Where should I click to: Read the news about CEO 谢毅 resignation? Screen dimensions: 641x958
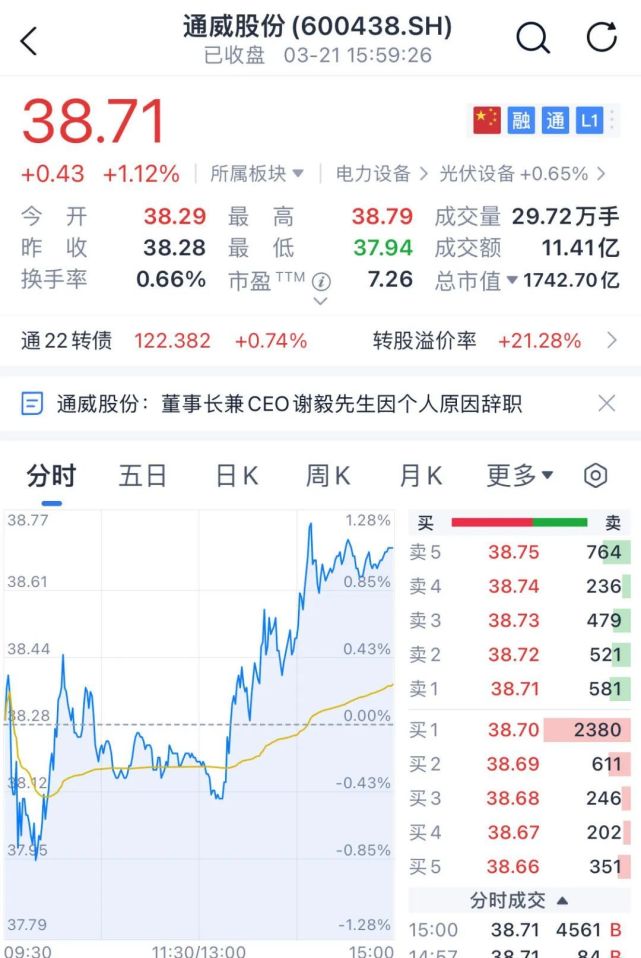coord(288,404)
